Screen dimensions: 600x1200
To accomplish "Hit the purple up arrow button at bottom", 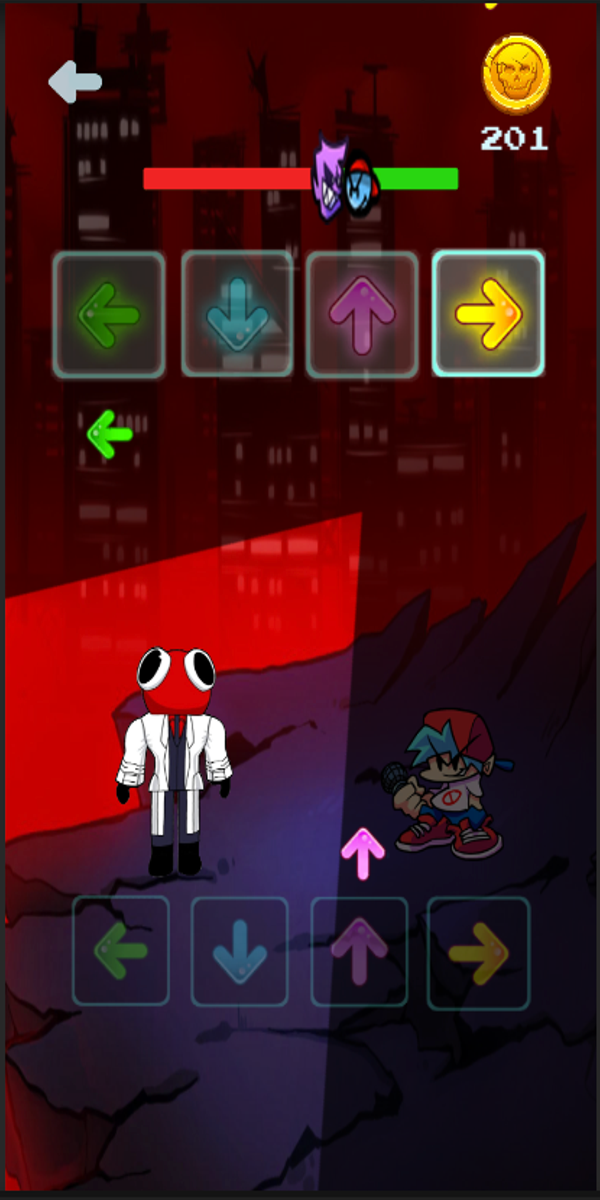I will [359, 951].
